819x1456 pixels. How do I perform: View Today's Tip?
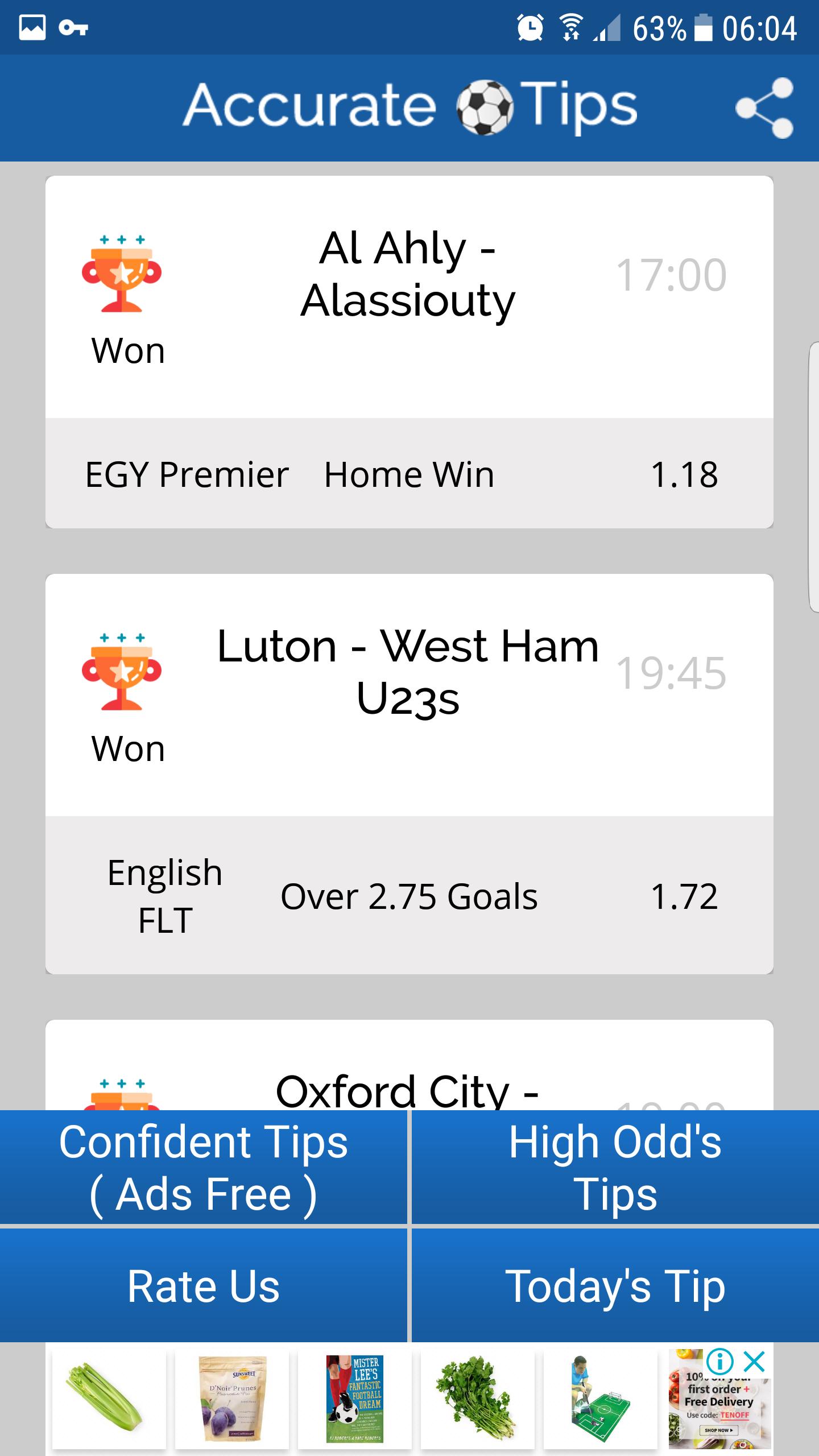coord(615,1286)
